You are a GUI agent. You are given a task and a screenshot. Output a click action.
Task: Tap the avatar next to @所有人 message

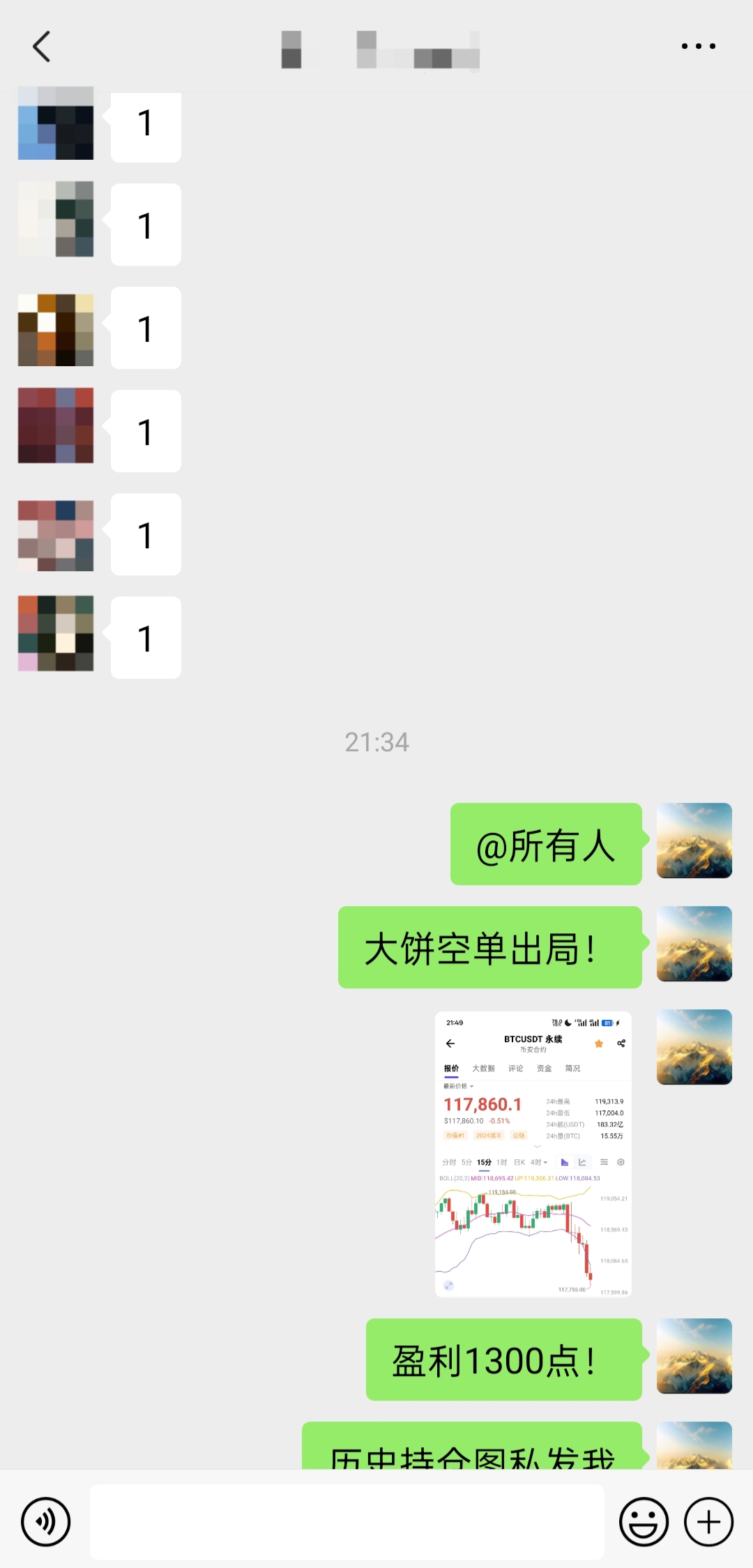tap(694, 840)
